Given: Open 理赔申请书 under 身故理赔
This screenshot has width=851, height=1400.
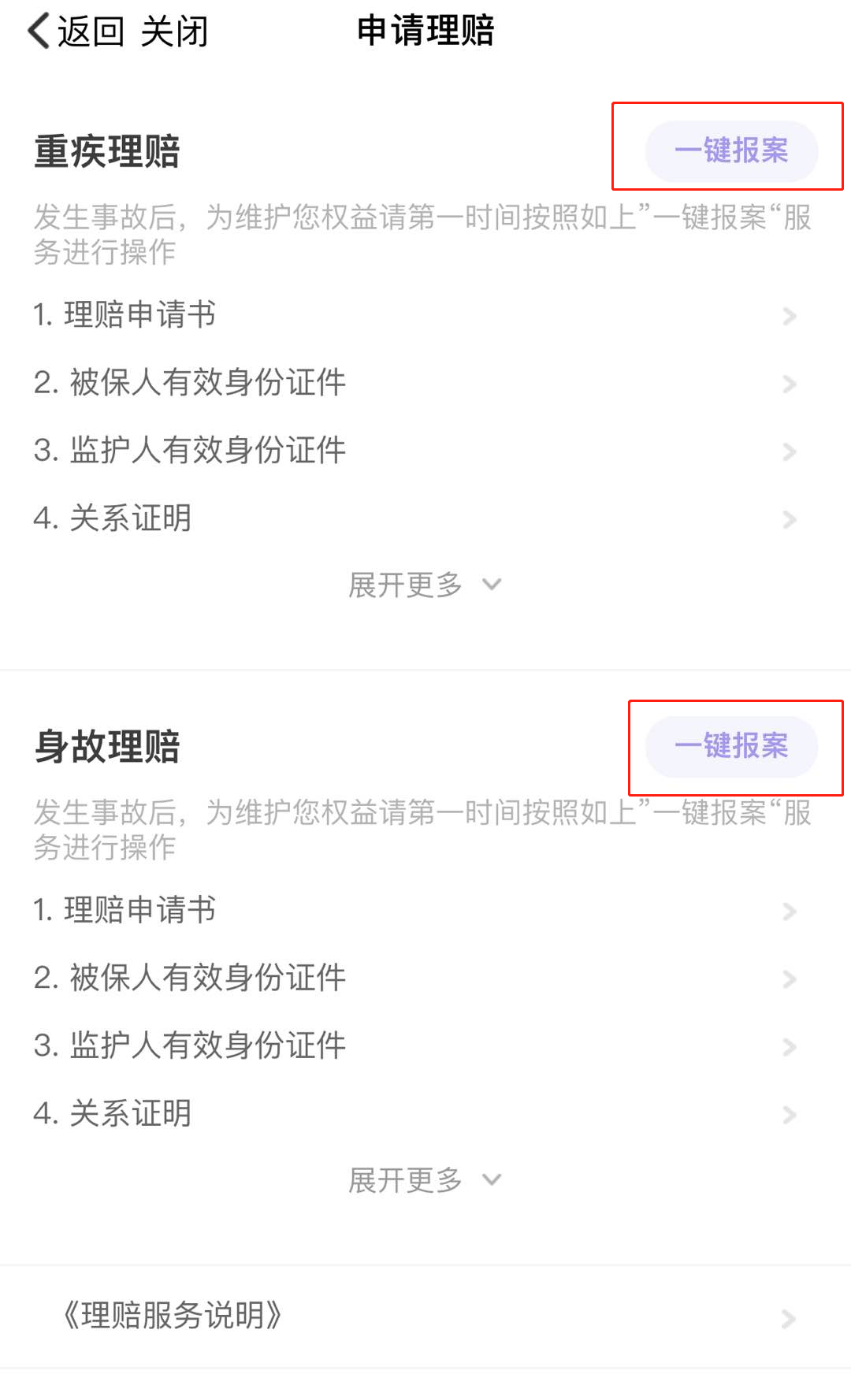Looking at the screenshot, I should coord(425,911).
